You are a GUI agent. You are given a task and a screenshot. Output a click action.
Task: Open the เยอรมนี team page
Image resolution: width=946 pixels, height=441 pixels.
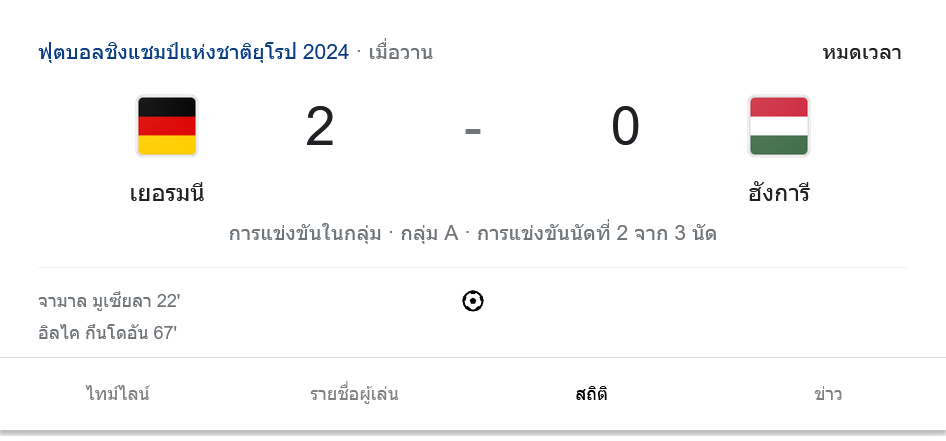click(x=167, y=193)
